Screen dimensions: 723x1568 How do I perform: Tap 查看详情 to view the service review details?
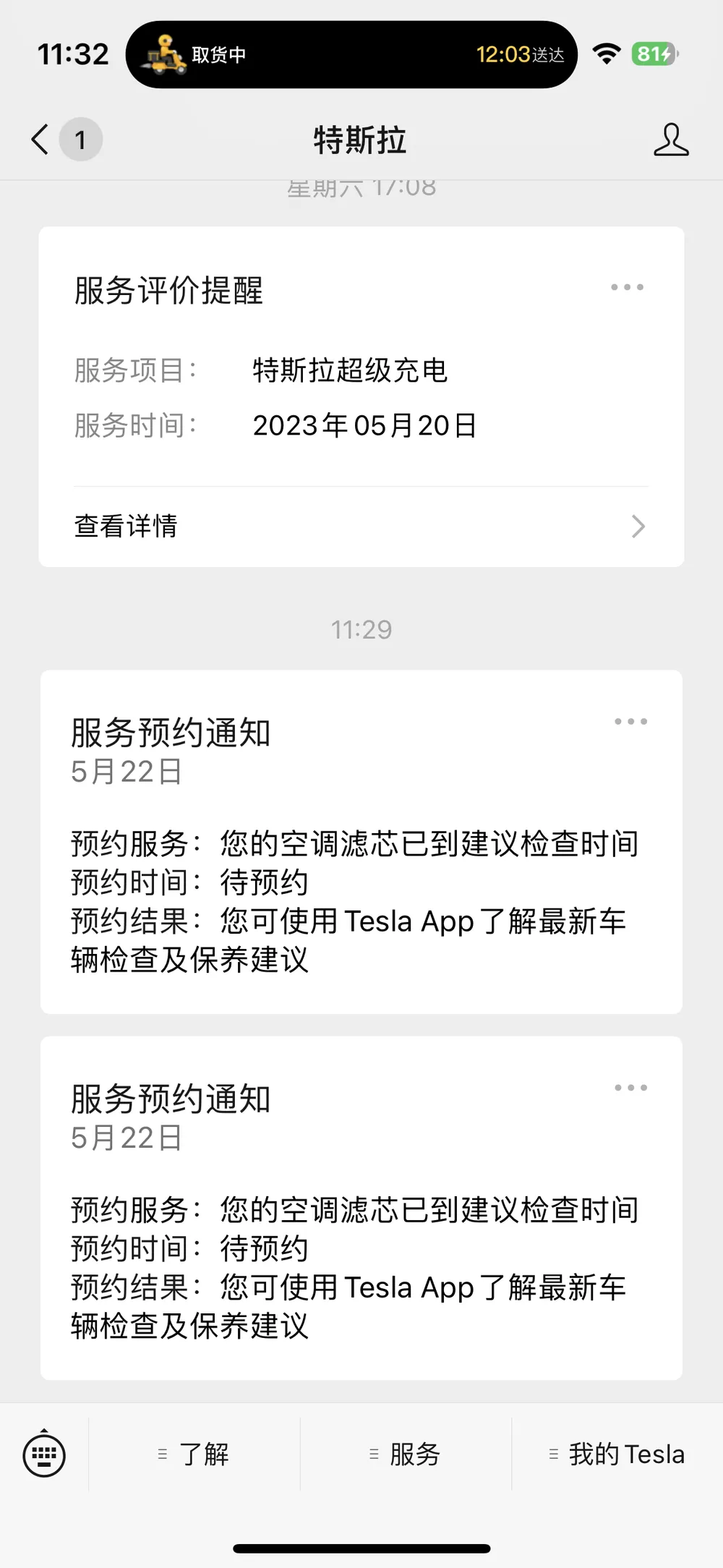[x=361, y=527]
